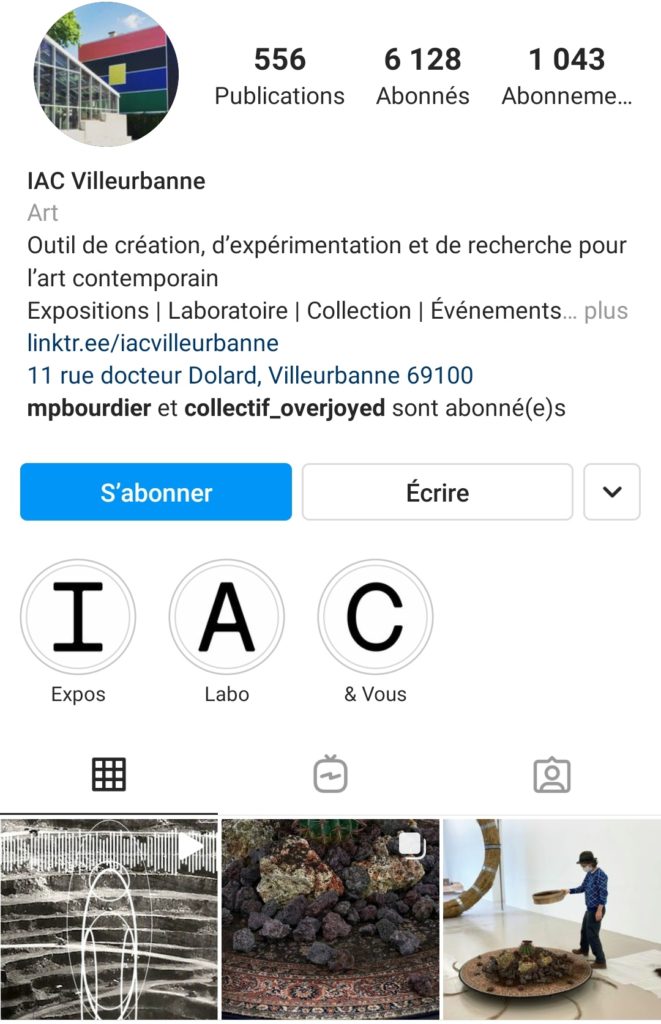661x1024 pixels.
Task: Switch to the posts grid tab
Action: tap(109, 774)
